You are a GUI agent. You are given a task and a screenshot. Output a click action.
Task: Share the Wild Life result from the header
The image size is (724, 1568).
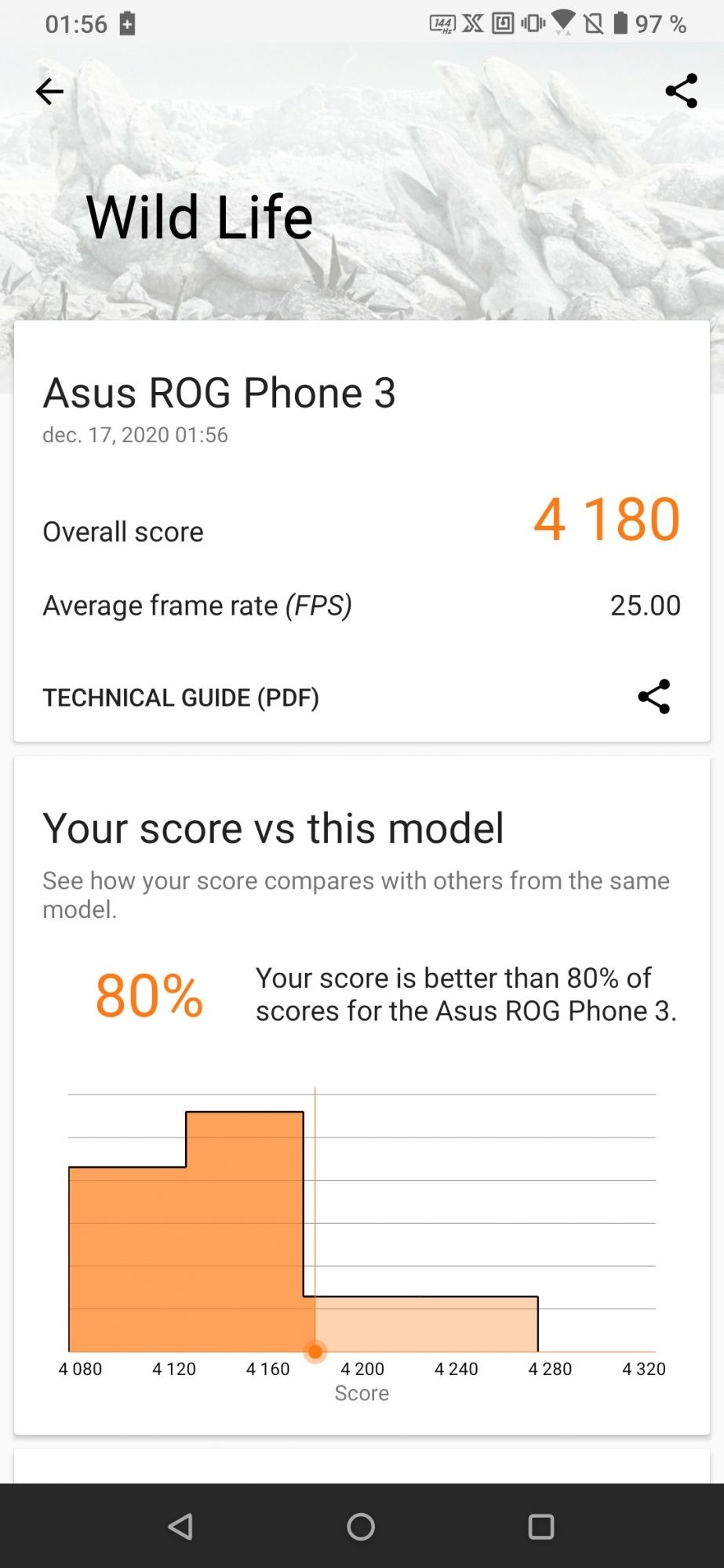681,91
